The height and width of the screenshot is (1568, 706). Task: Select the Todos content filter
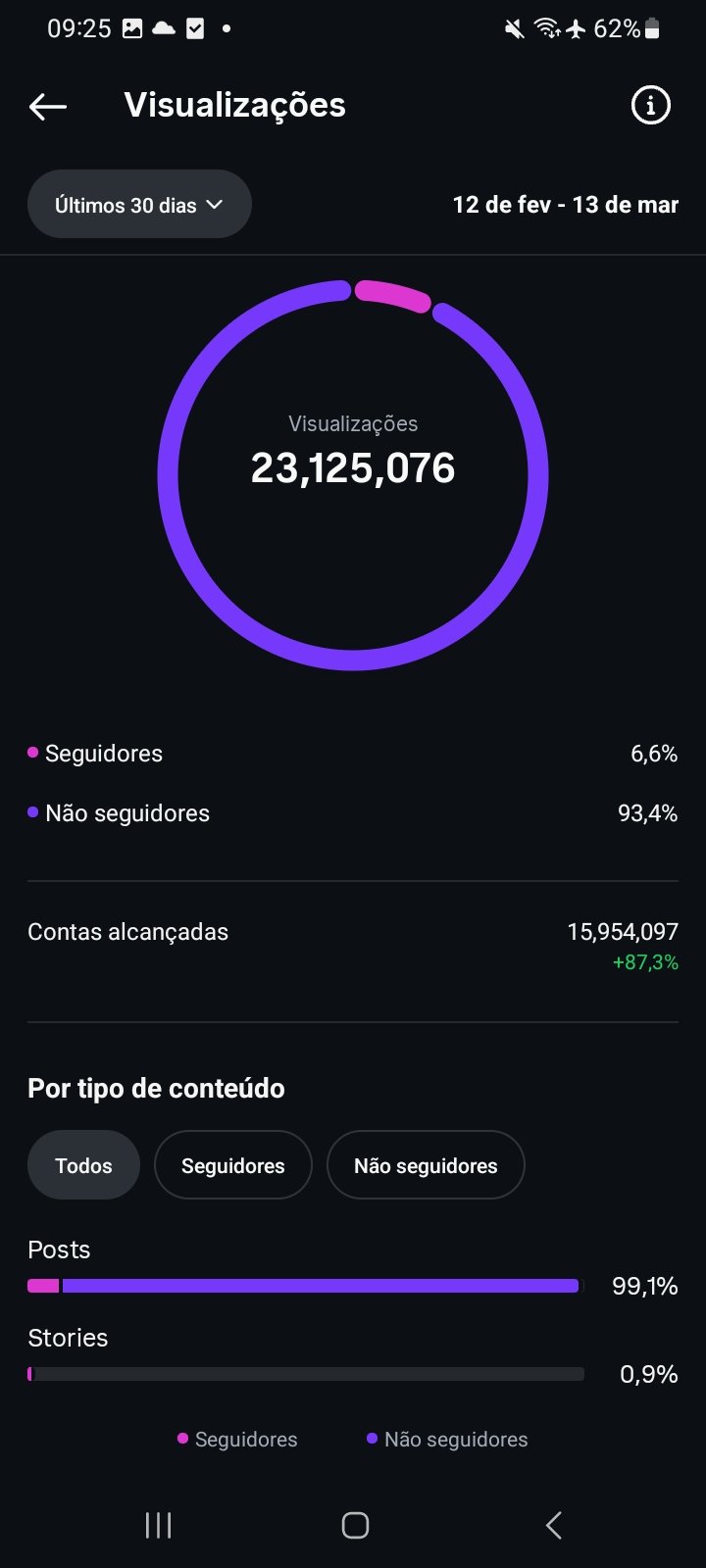(83, 1165)
